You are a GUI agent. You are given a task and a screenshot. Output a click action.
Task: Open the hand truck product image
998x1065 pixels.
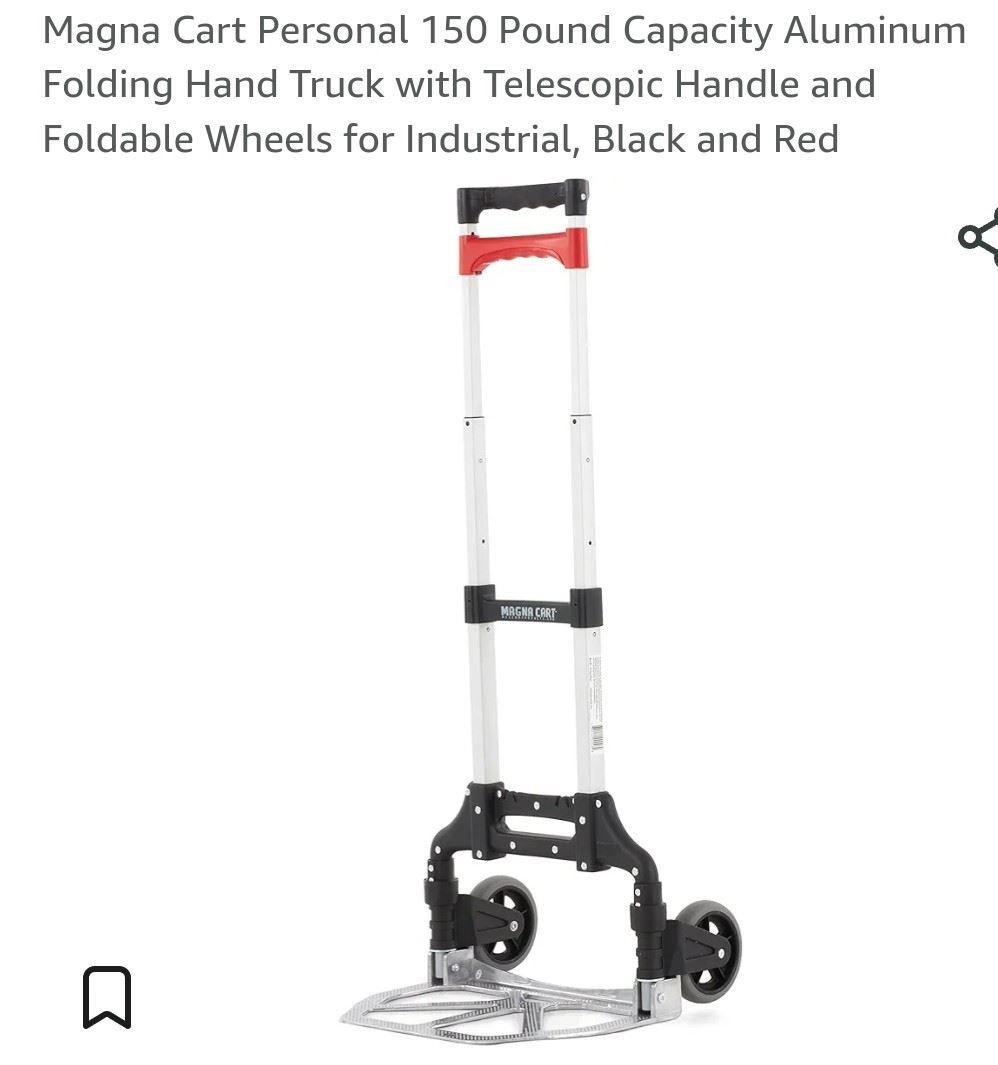point(540,610)
